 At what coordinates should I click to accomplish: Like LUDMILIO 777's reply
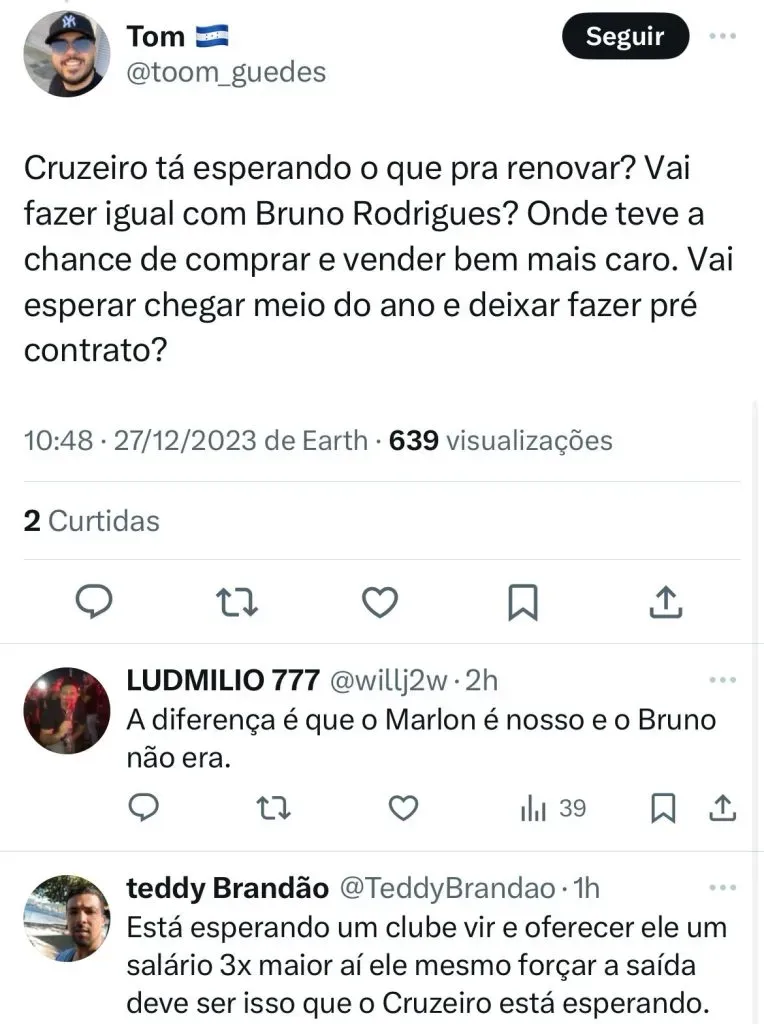click(403, 808)
